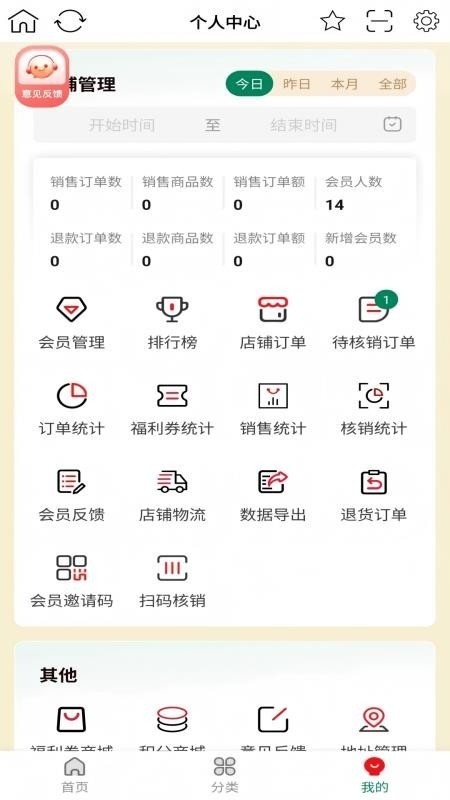The image size is (450, 800).
Task: Pick the 开始时间 date field
Action: tap(122, 125)
